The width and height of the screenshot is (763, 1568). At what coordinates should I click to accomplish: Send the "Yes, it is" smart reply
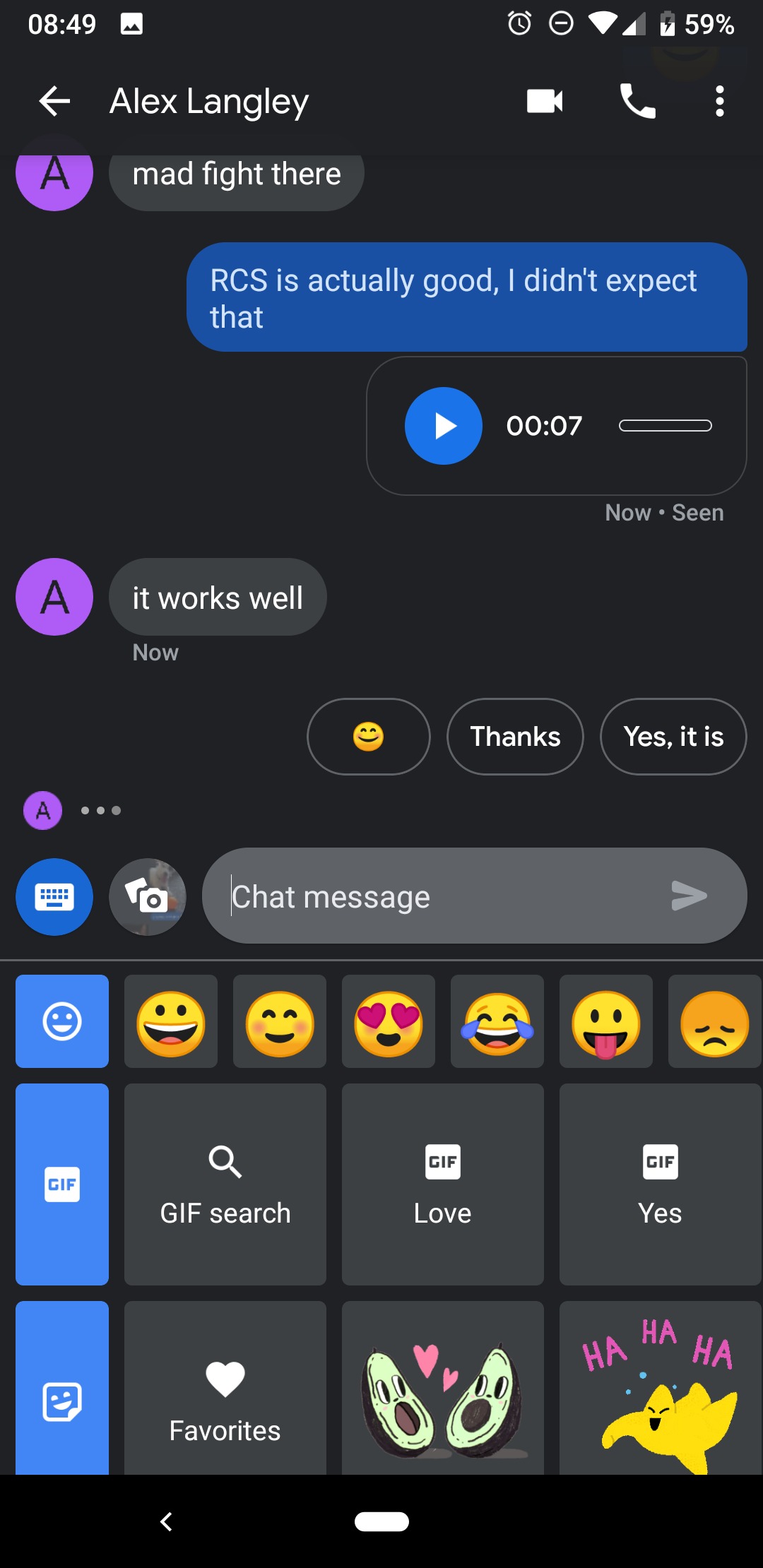coord(673,737)
